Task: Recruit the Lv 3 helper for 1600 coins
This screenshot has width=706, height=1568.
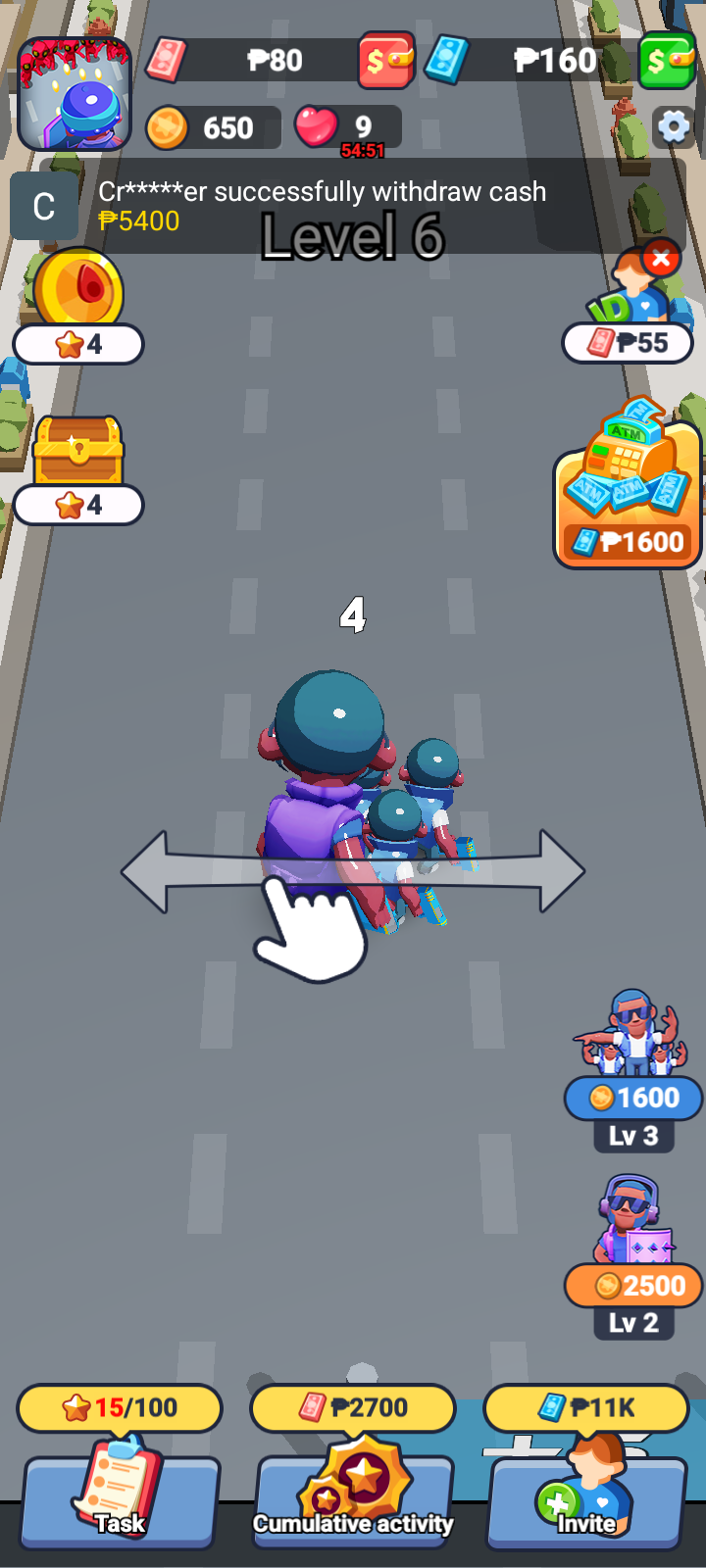Action: click(x=632, y=1098)
